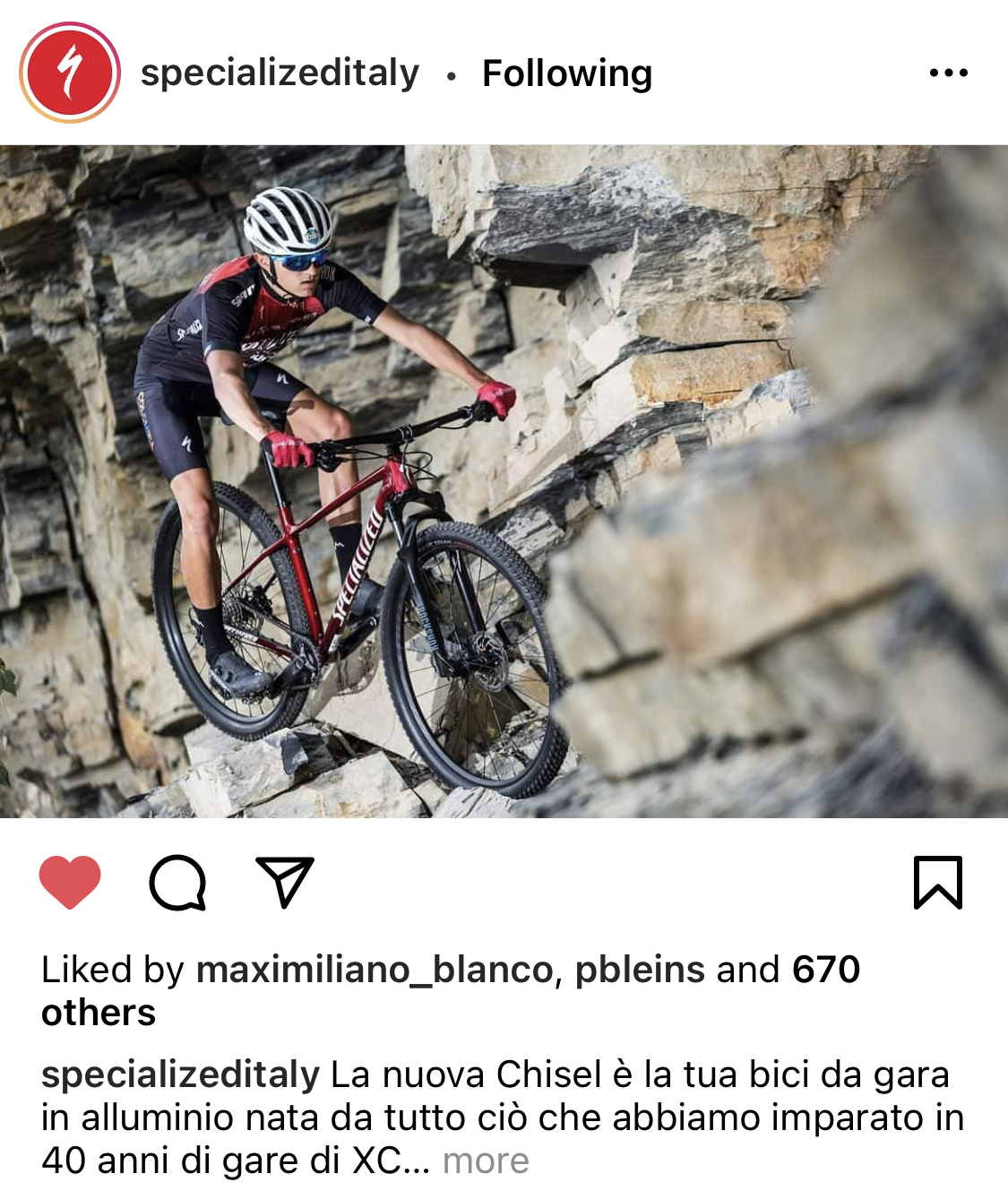Share the post using paper plane icon

pos(284,883)
